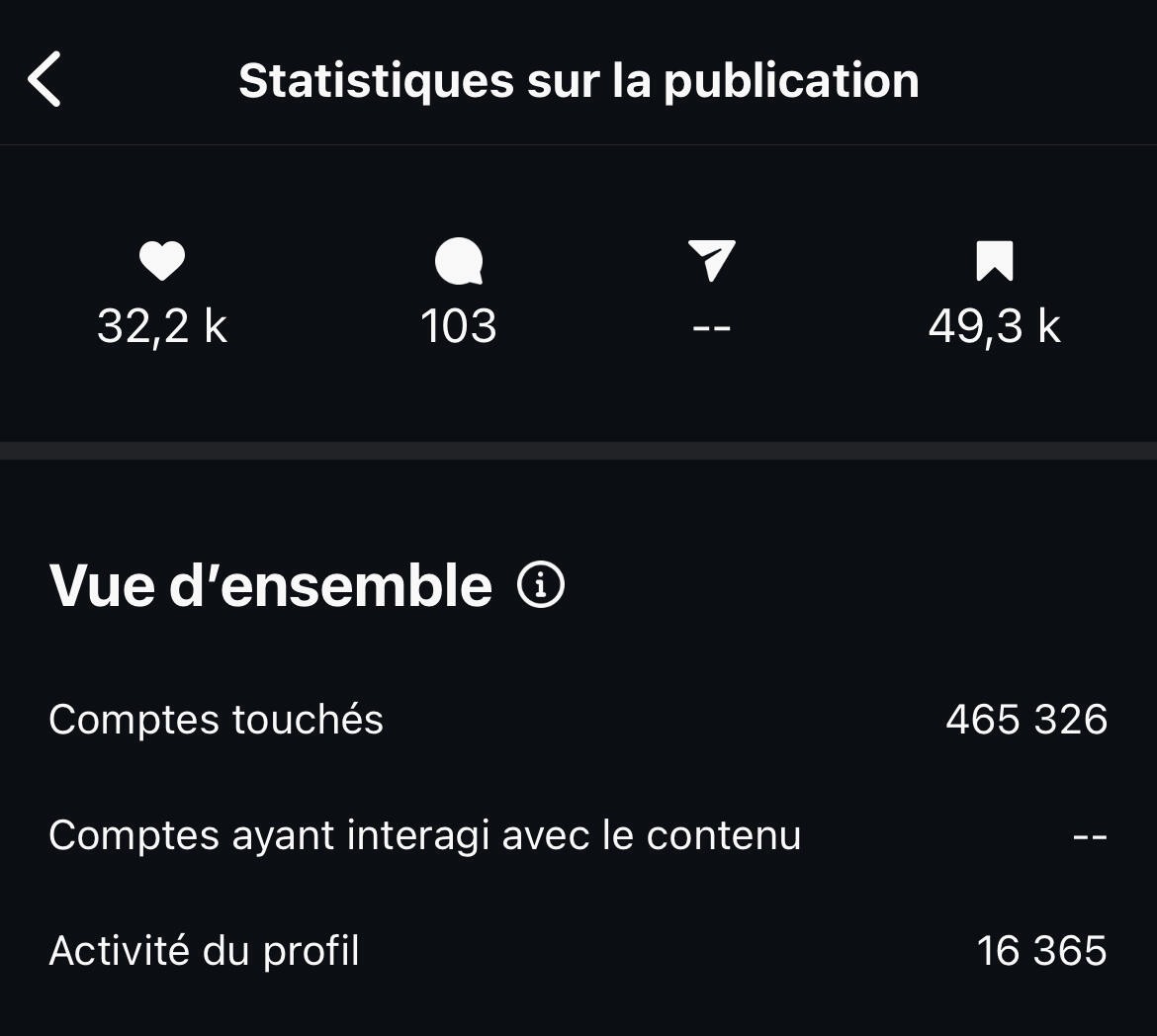Open the info icon beside Vue d'ensemble
This screenshot has width=1157, height=1036.
[x=540, y=584]
